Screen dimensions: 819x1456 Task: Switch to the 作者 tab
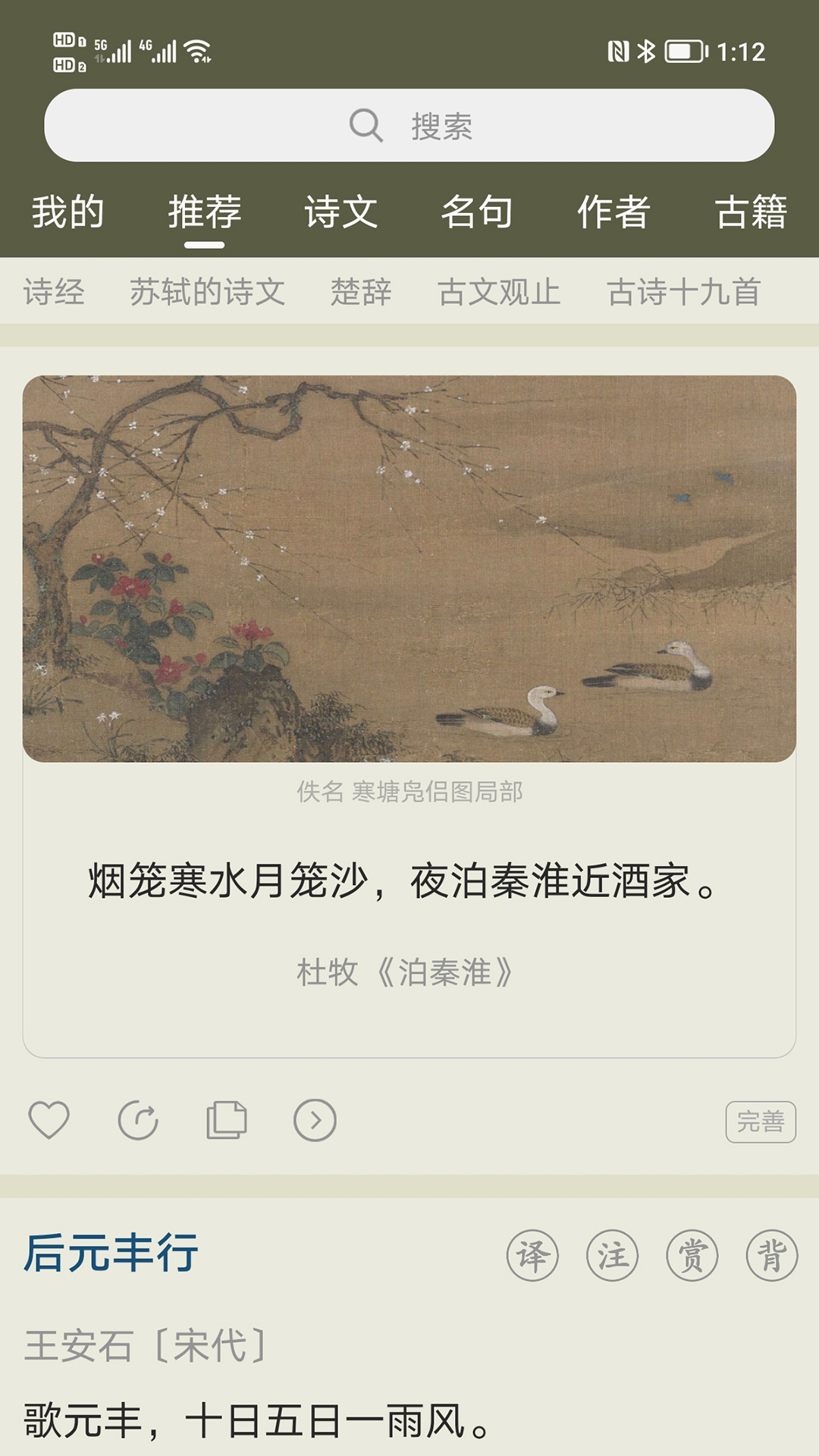pos(613,212)
